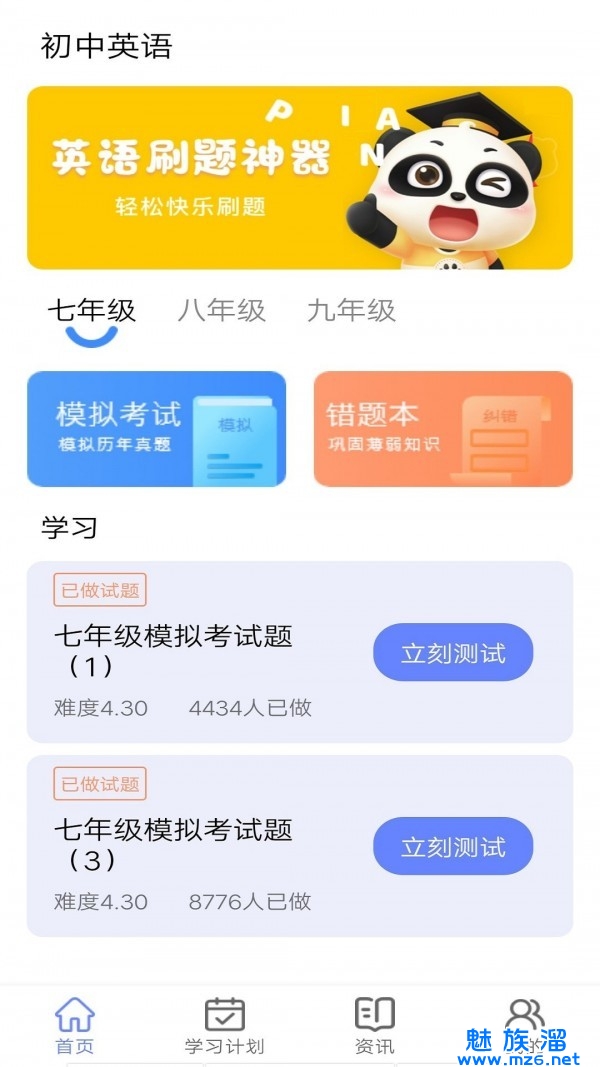Open the 模拟考试 card
This screenshot has width=600, height=1067.
(156, 429)
